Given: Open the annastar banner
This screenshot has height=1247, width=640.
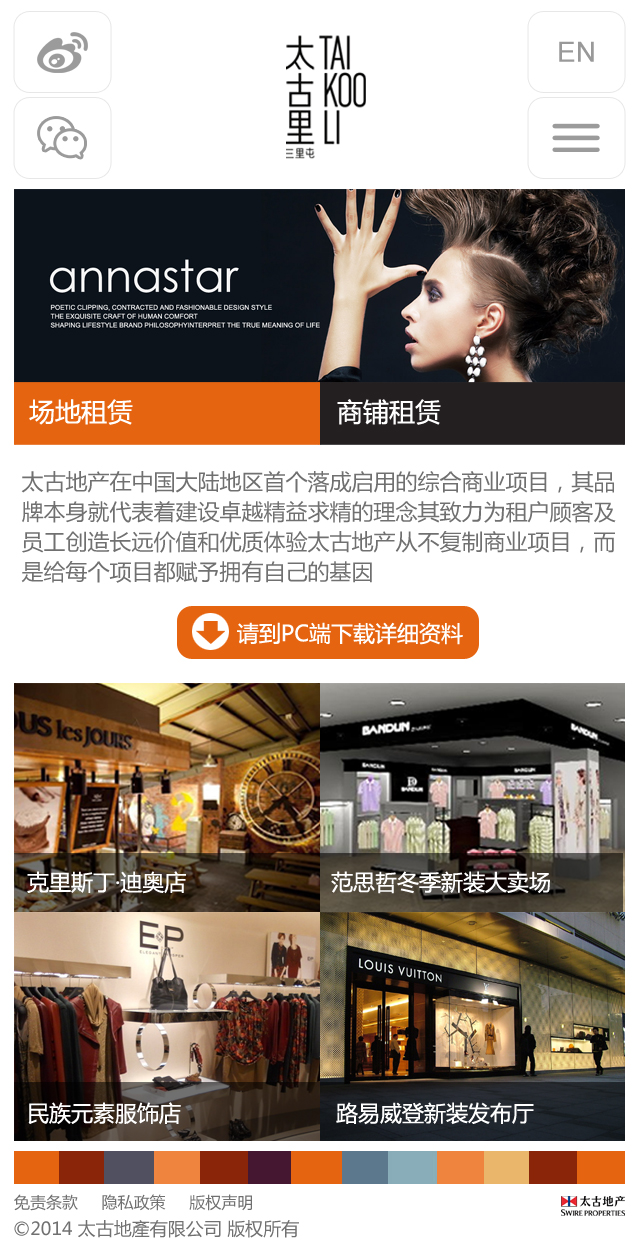Looking at the screenshot, I should point(319,285).
